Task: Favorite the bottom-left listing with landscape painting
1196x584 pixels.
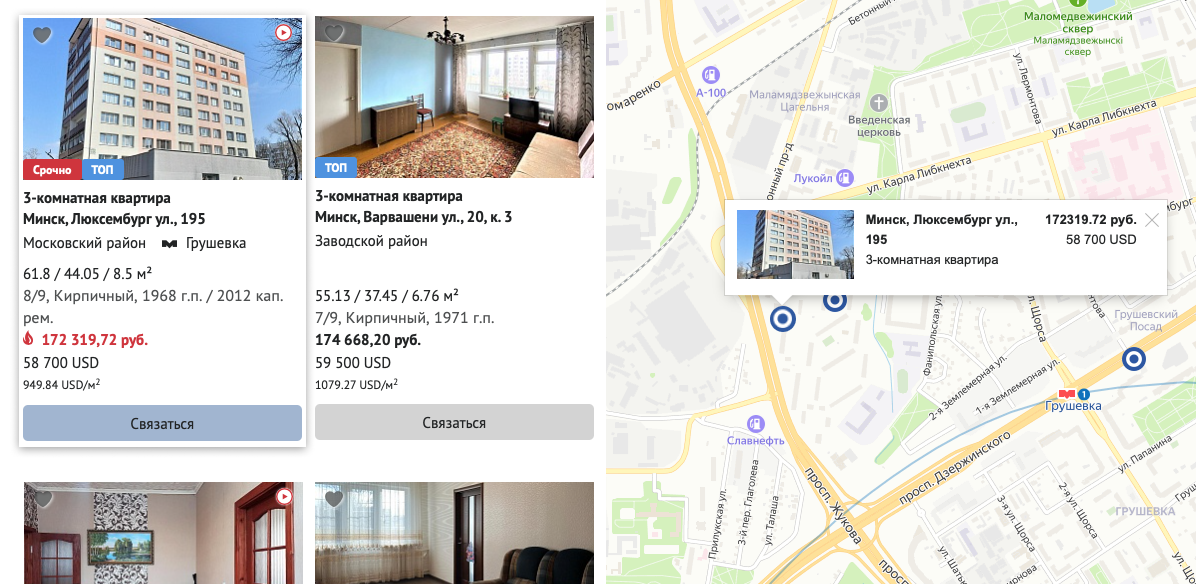Action: (x=42, y=499)
